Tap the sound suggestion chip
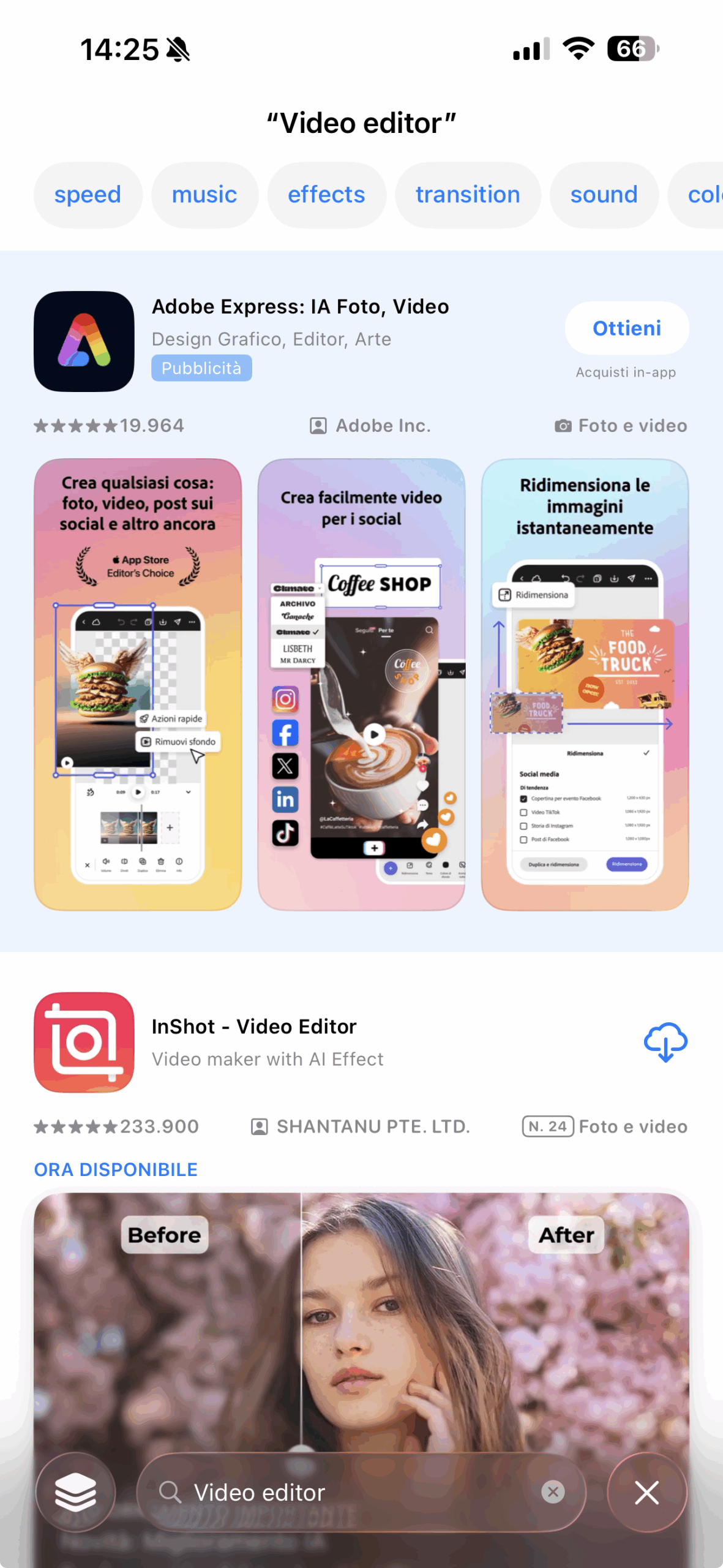Screen dimensions: 723x1568 [604, 195]
